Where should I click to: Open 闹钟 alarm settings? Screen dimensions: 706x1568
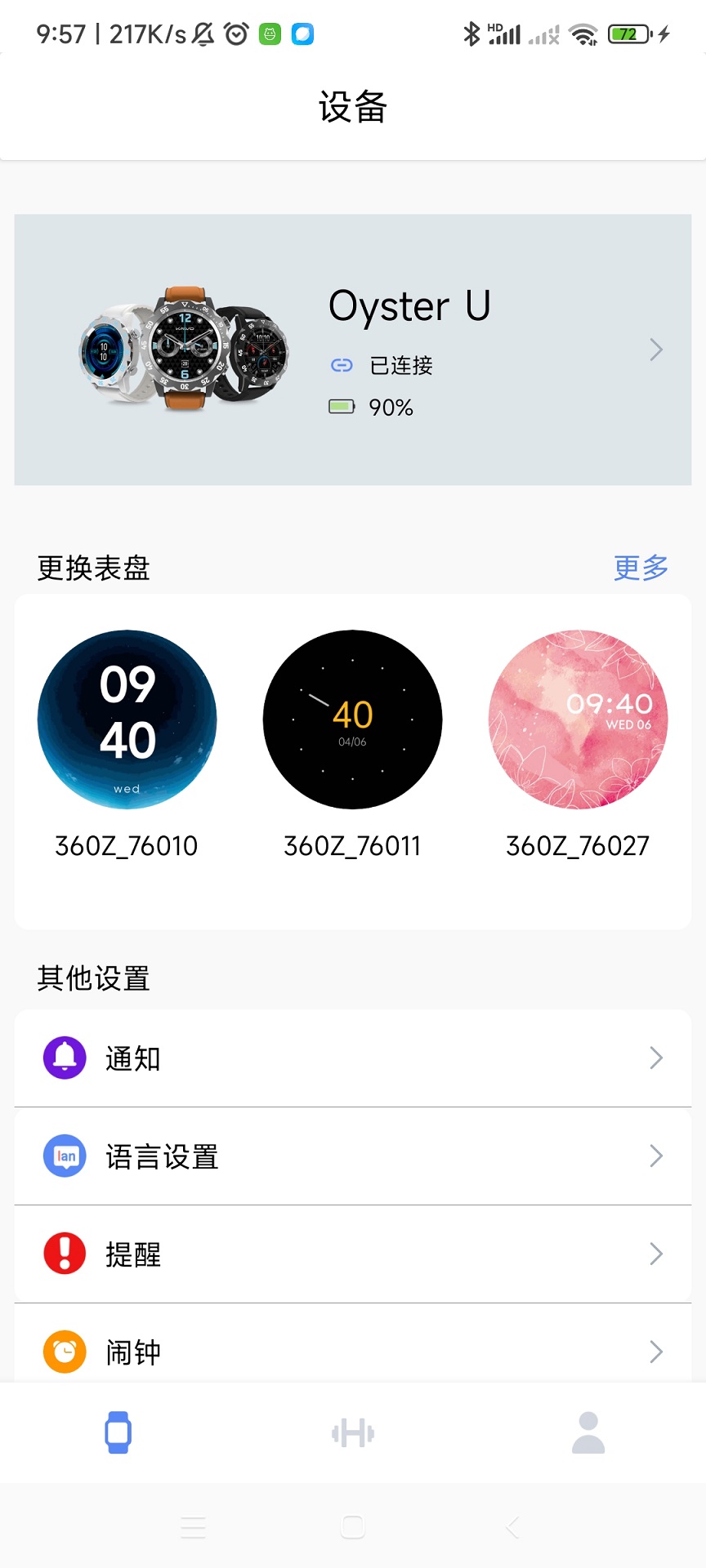tap(353, 1351)
